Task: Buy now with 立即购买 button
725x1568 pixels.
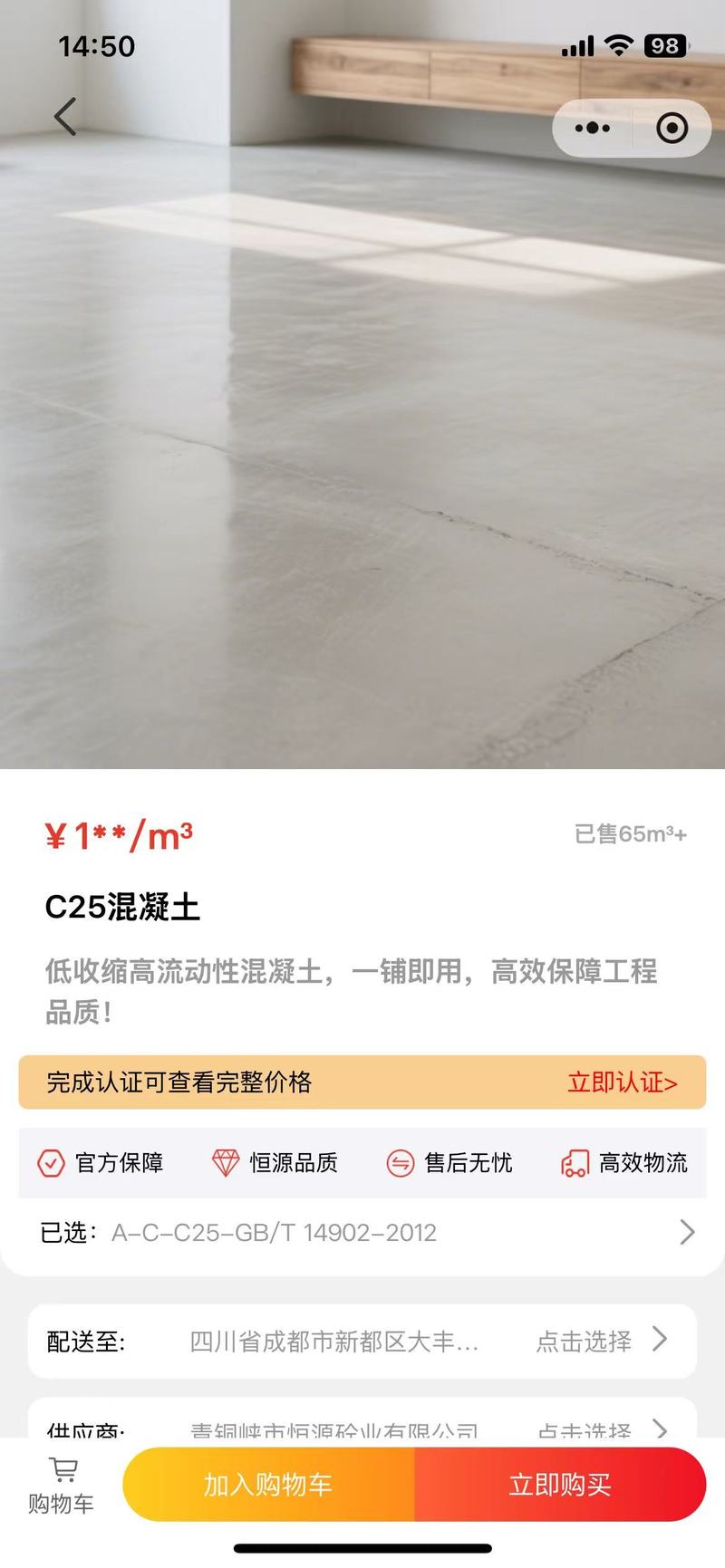Action: [x=560, y=1485]
